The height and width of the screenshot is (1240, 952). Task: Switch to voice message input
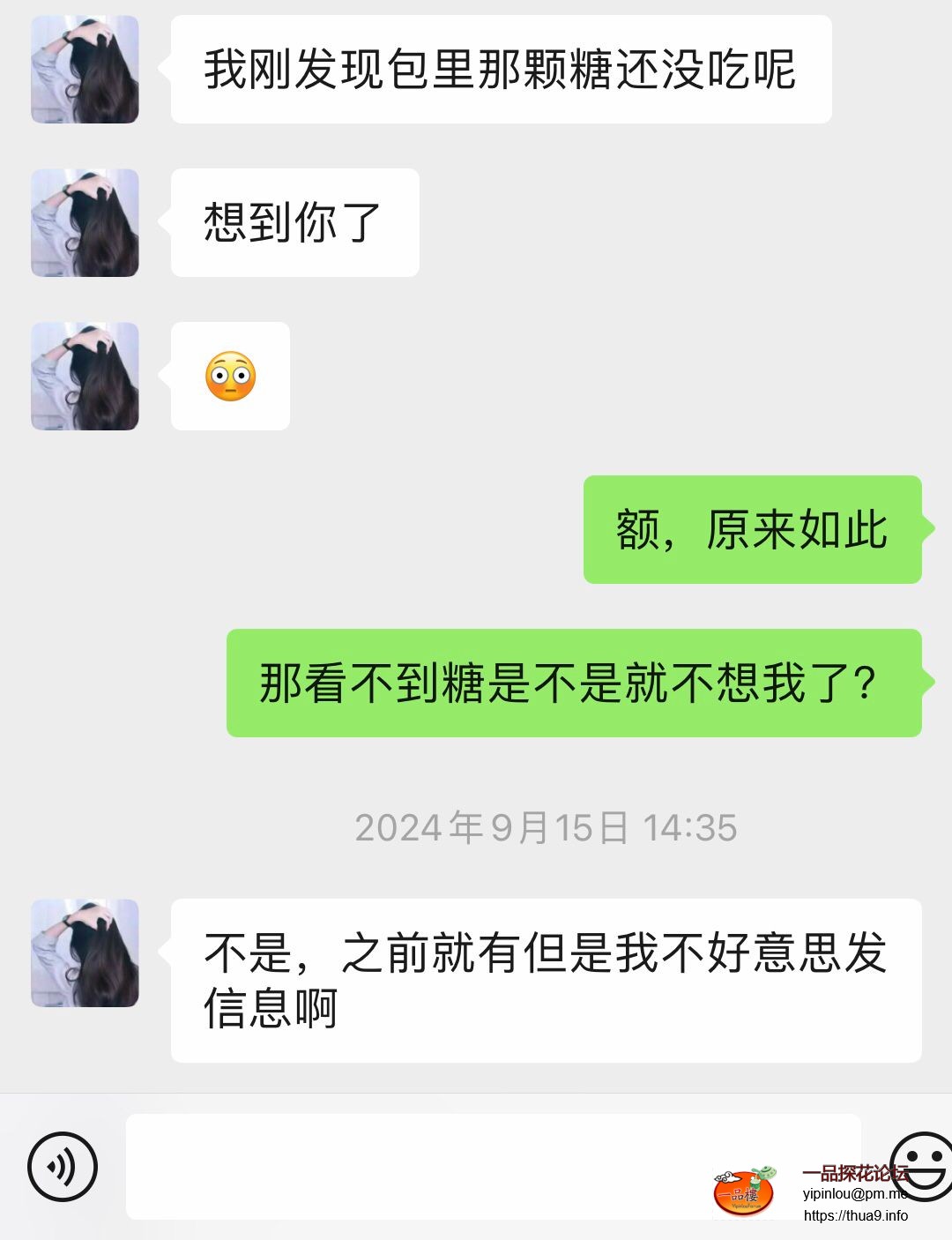point(62,1166)
